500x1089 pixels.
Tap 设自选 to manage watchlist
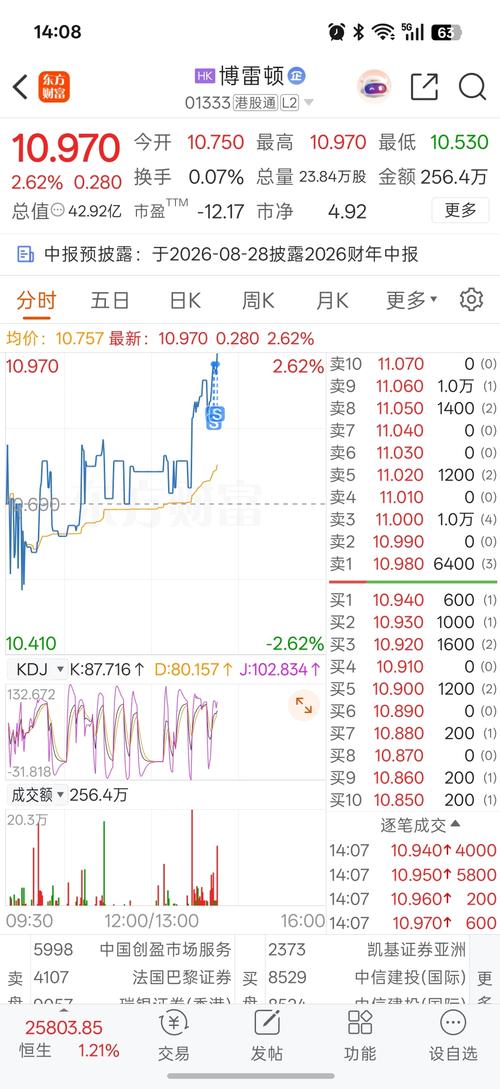tap(453, 1036)
